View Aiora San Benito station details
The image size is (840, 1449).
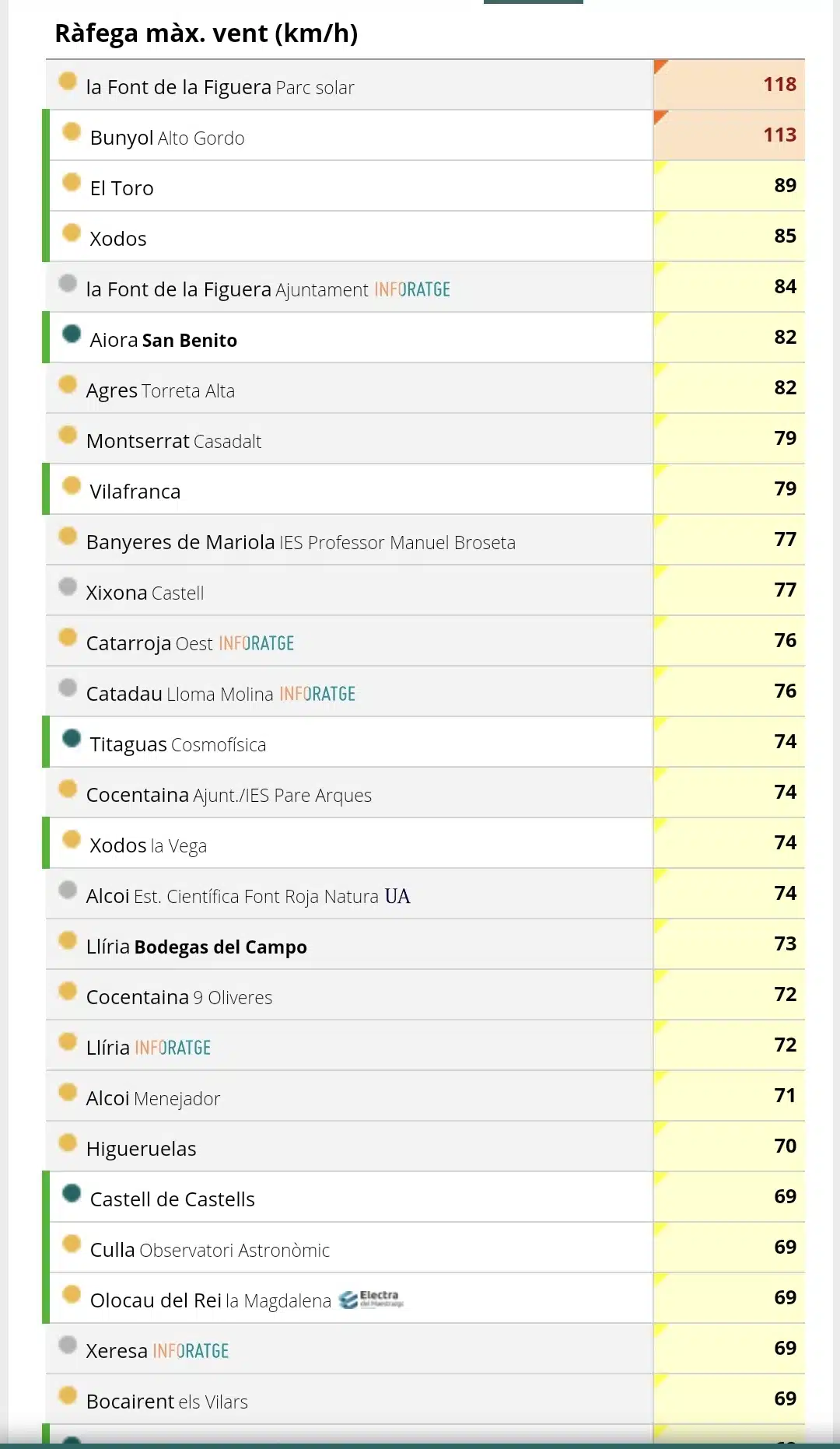pos(425,338)
